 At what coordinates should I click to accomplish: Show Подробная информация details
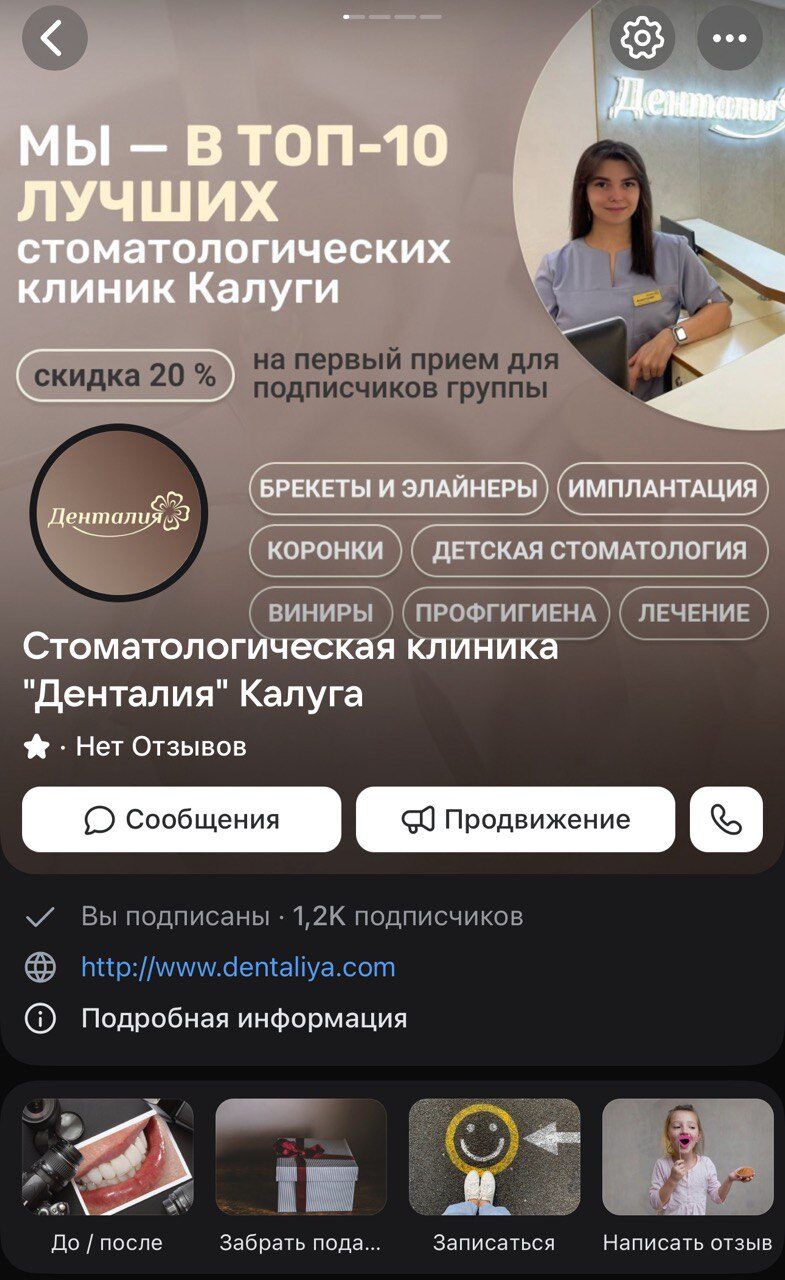click(x=243, y=1019)
